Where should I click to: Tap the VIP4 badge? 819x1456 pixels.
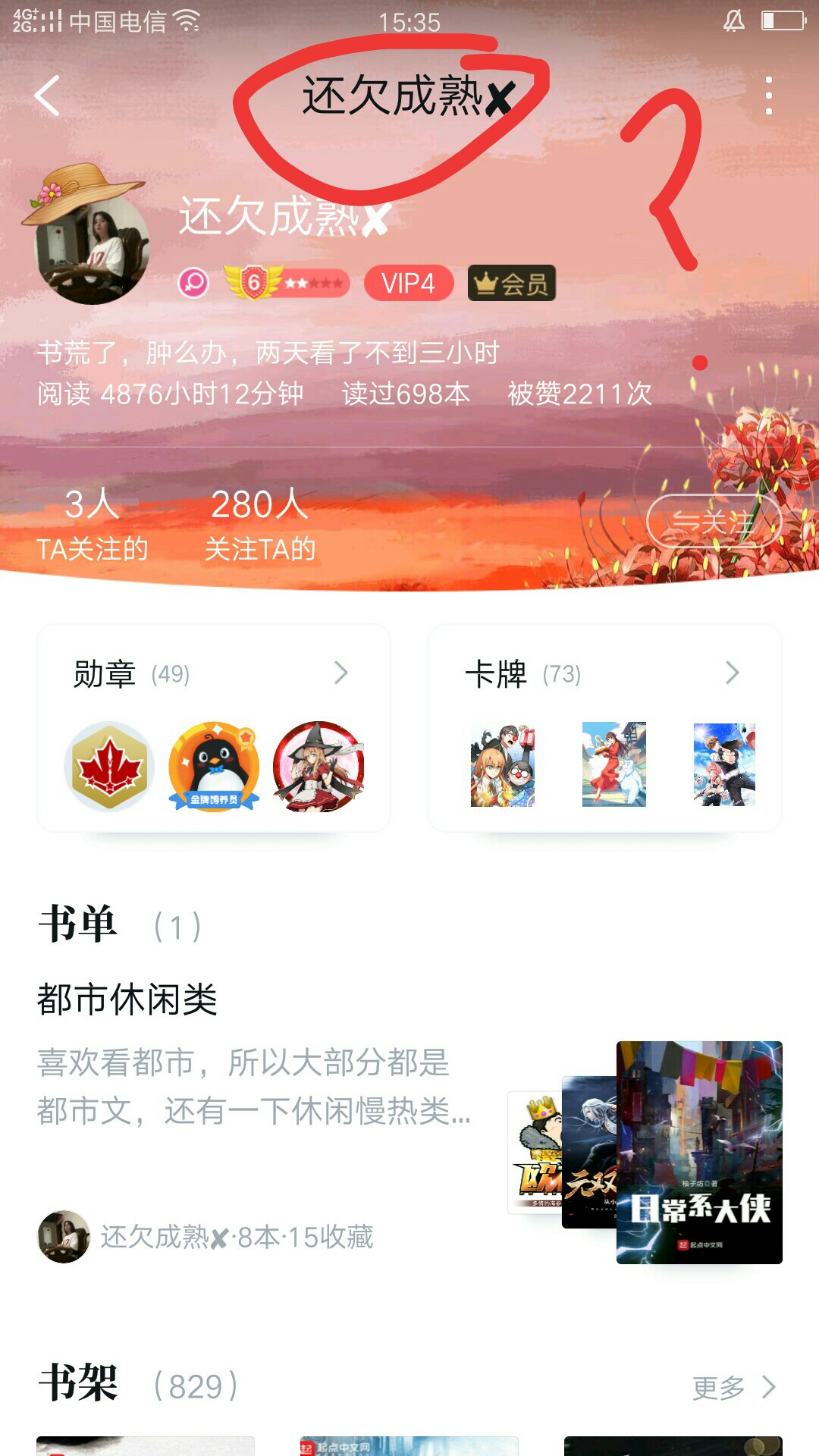(408, 284)
